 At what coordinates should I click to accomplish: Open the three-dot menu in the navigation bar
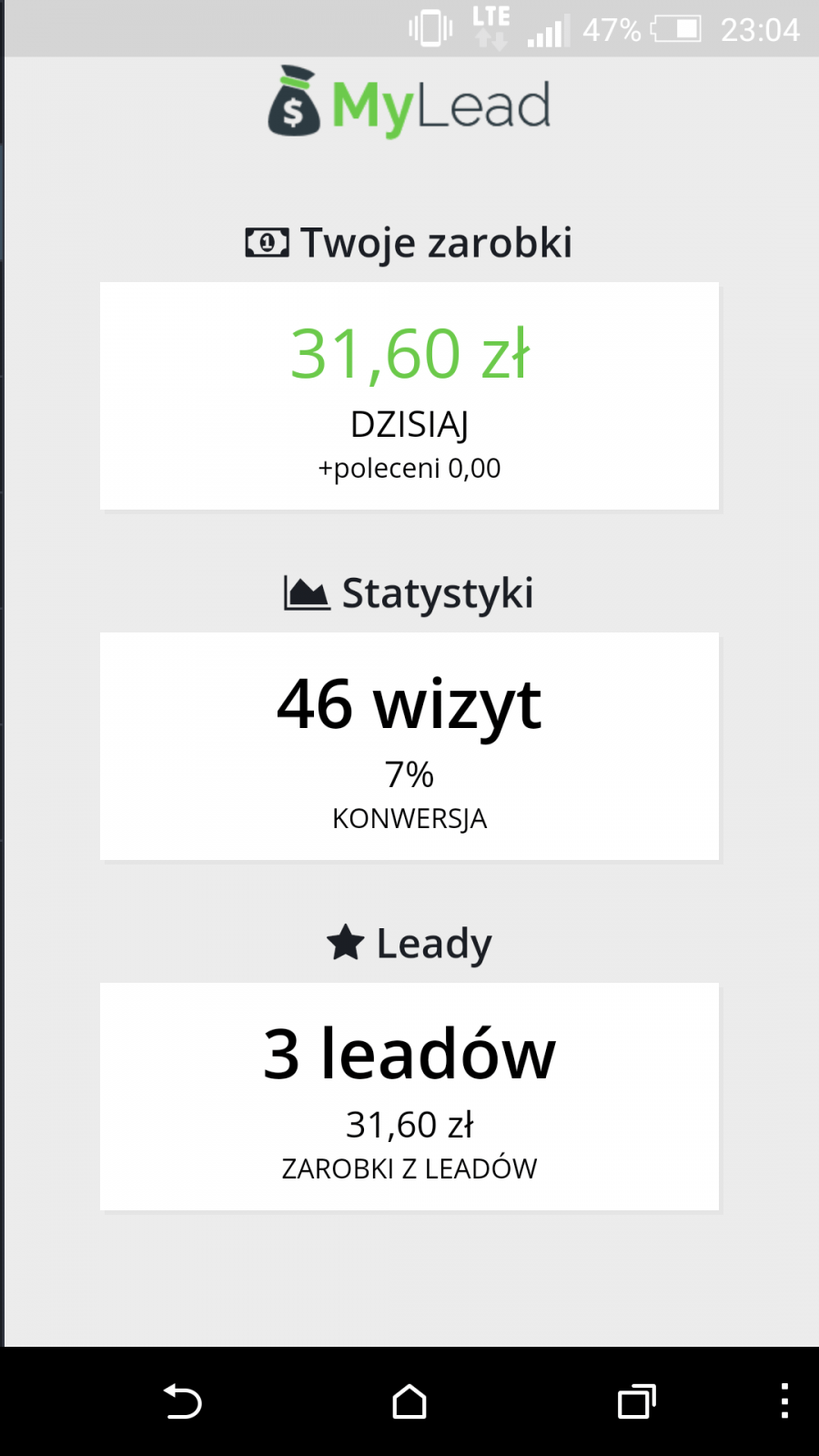point(784,1401)
